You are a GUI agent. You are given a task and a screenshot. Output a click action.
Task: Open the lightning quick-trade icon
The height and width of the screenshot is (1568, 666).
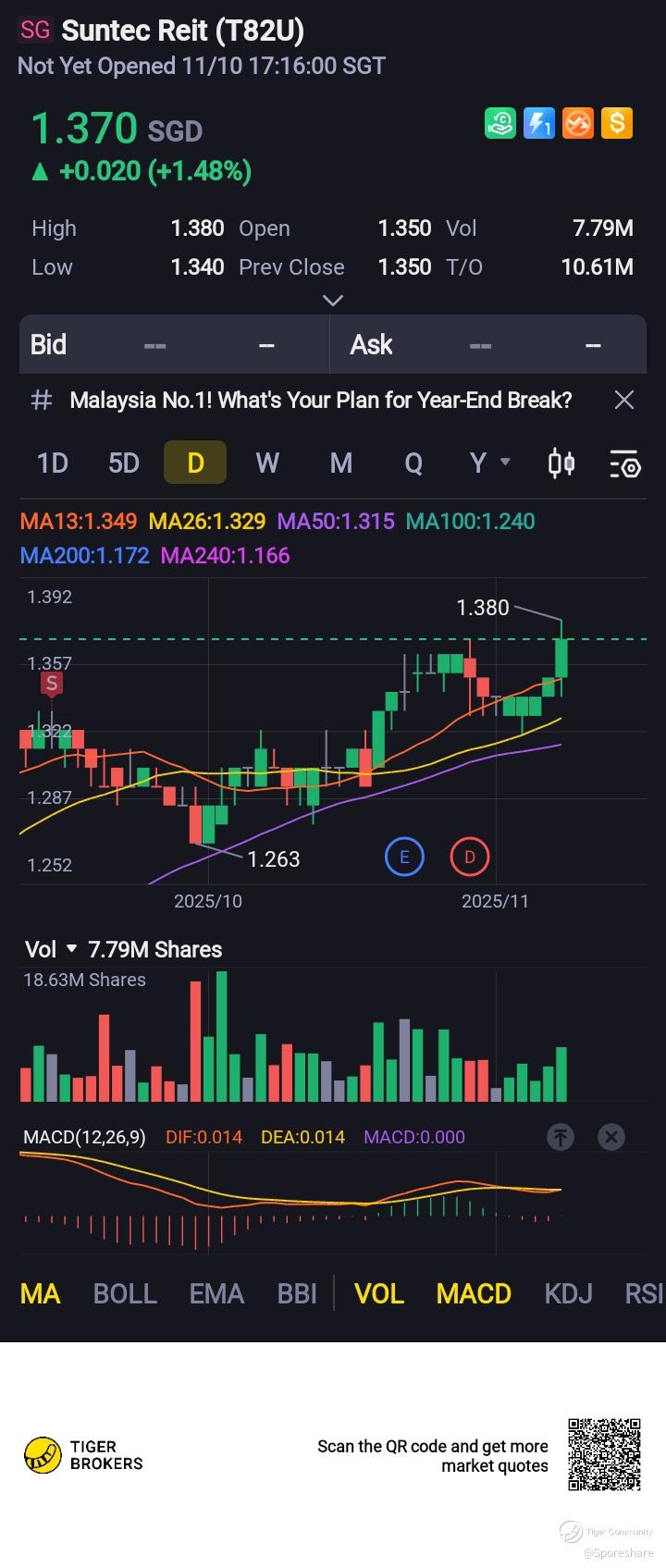pyautogui.click(x=539, y=123)
